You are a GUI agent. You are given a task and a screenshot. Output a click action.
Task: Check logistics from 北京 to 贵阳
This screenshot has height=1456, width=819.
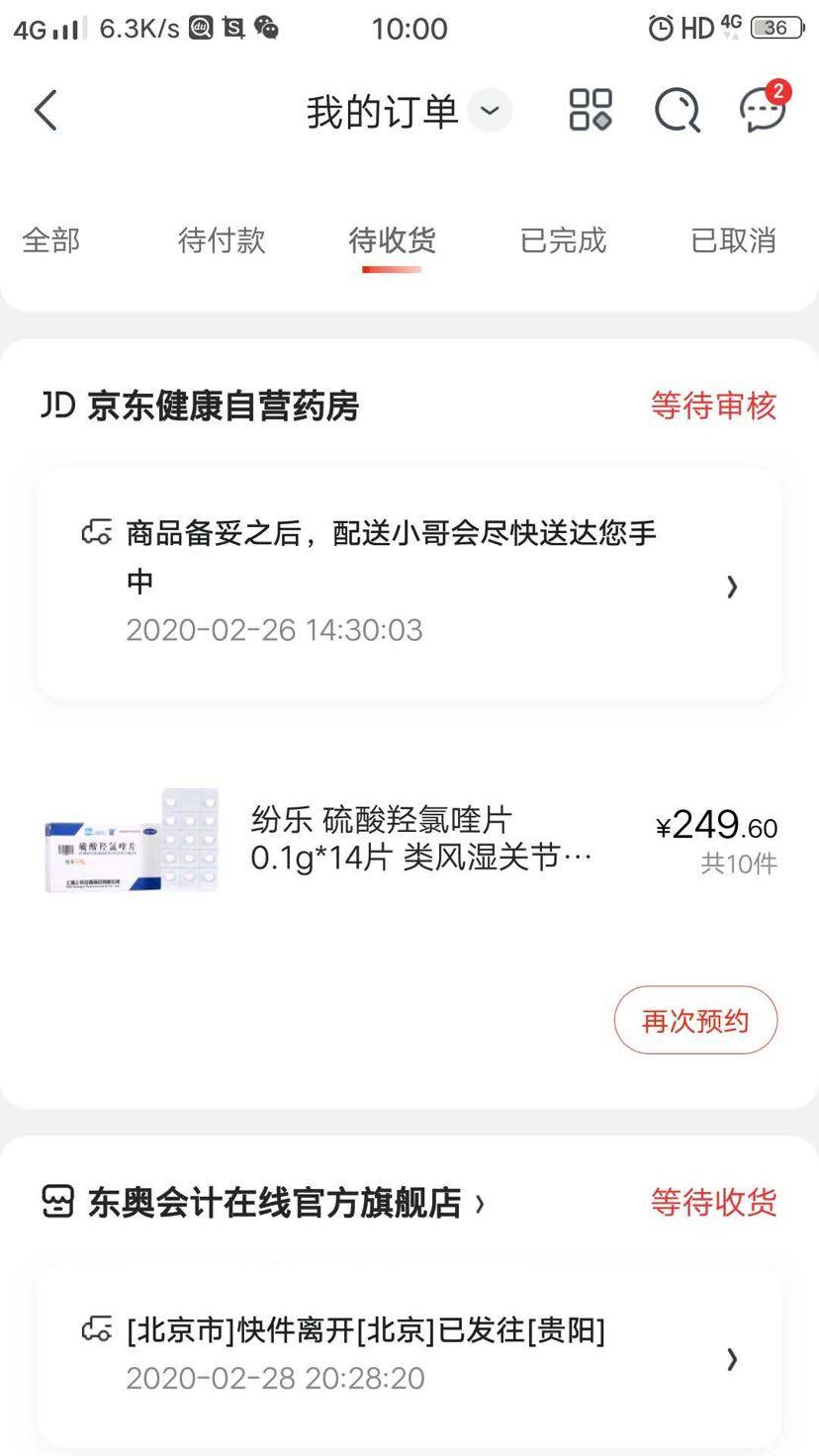tap(409, 1355)
